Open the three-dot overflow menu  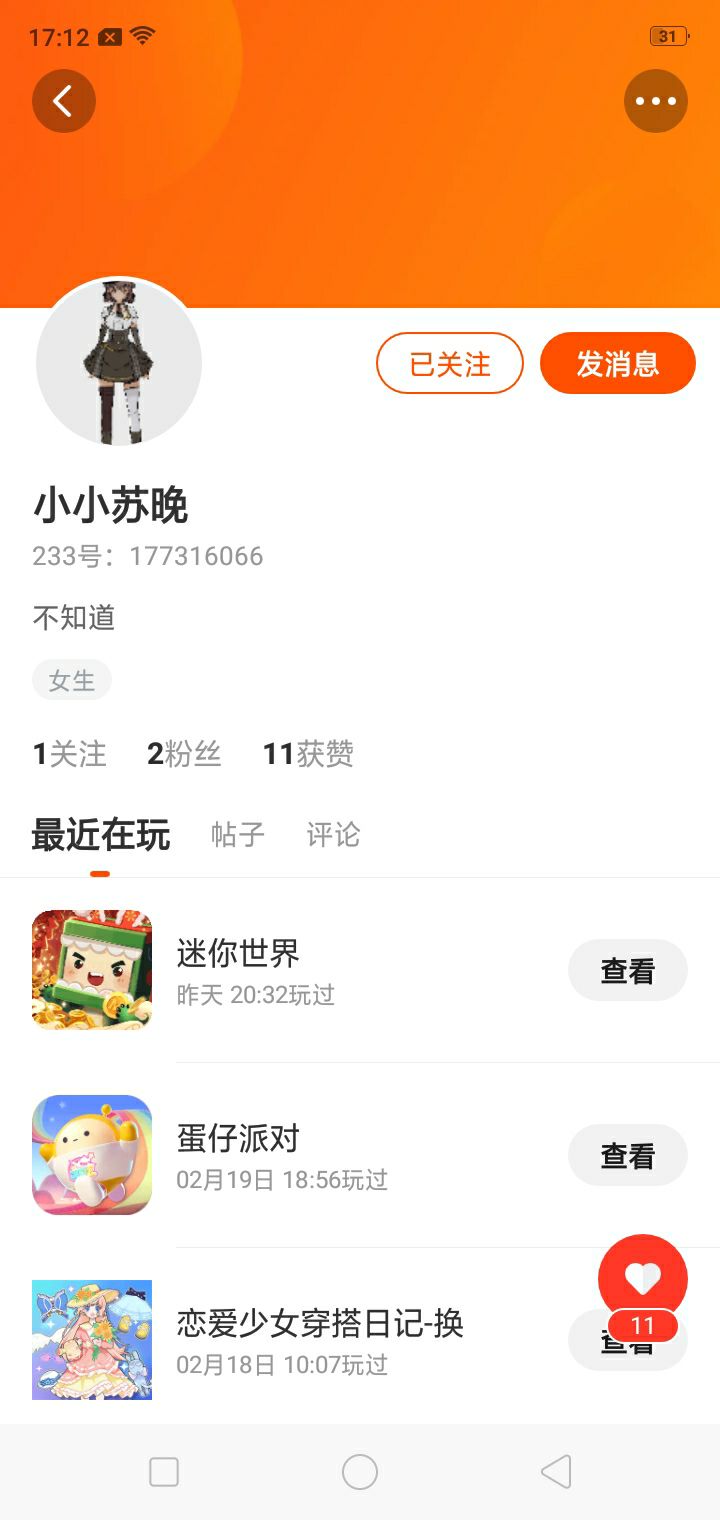click(656, 101)
